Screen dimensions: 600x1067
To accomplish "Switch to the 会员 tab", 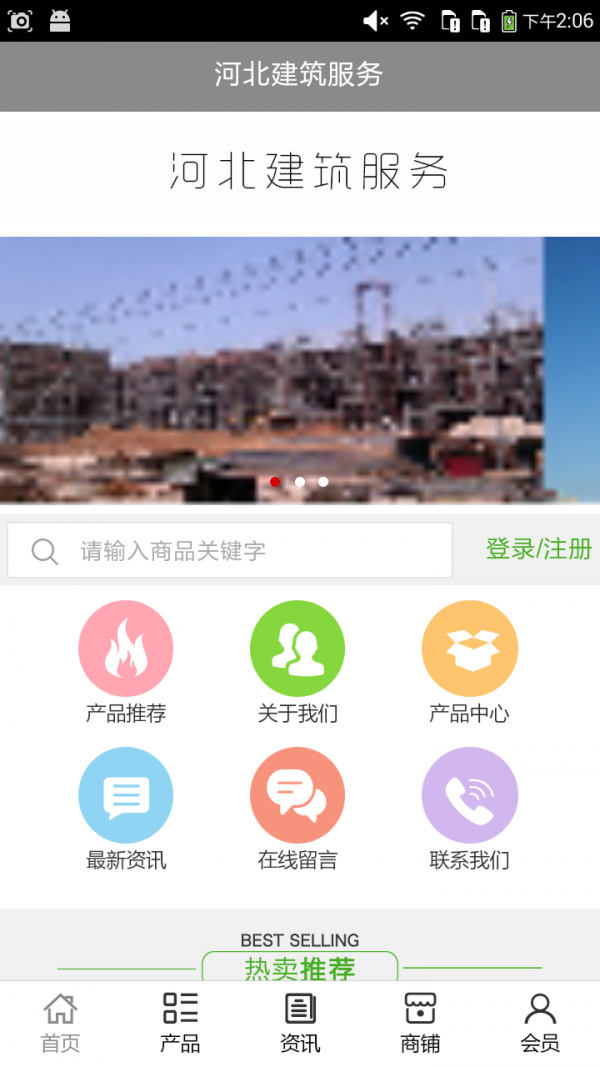I will click(540, 1022).
